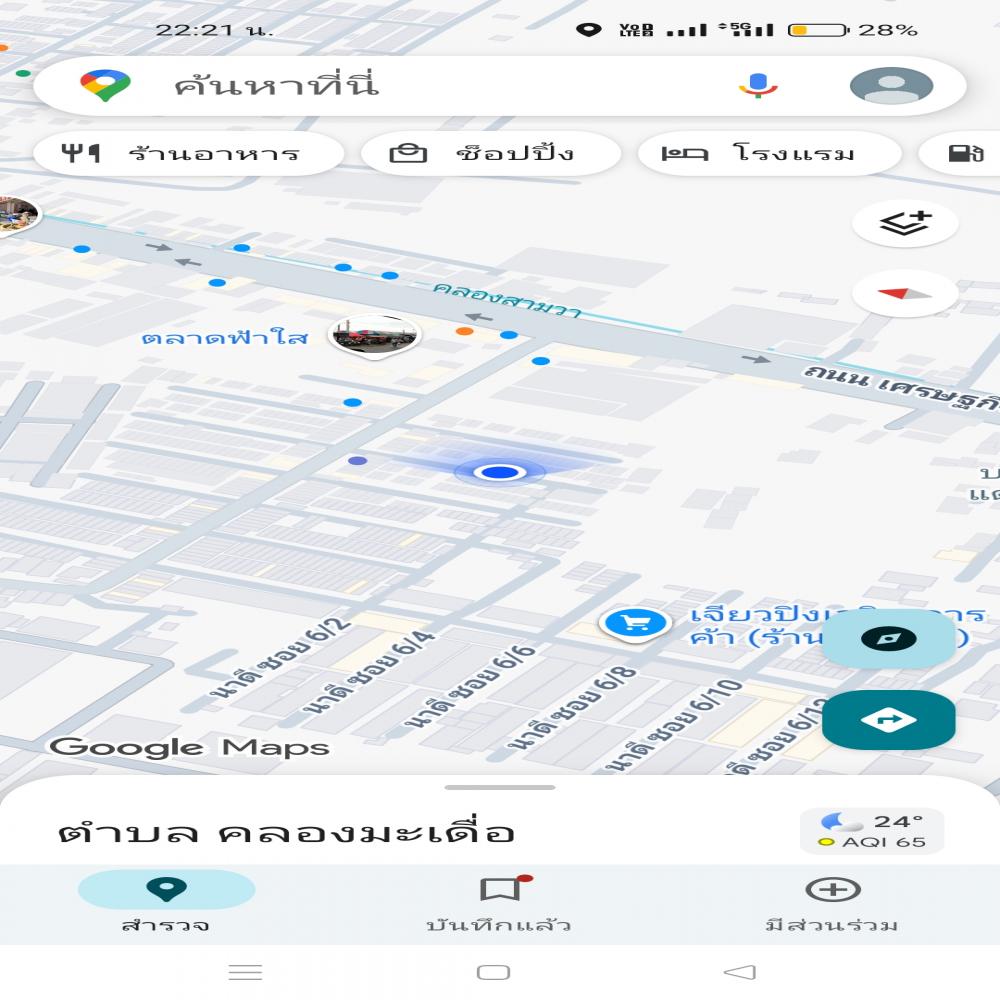
Task: Reset map orientation with the compass
Action: (x=905, y=294)
